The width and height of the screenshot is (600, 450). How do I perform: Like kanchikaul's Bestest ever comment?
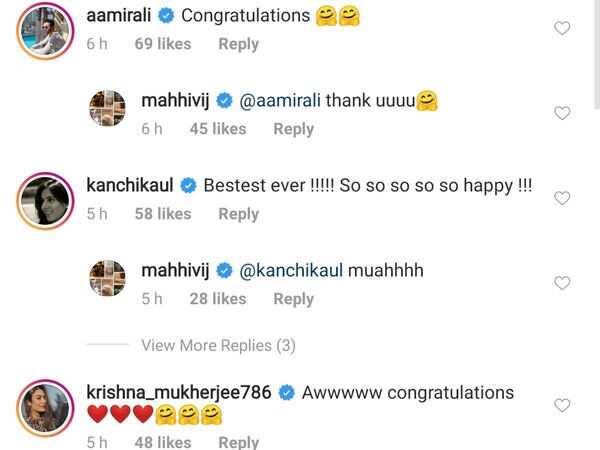click(x=562, y=198)
